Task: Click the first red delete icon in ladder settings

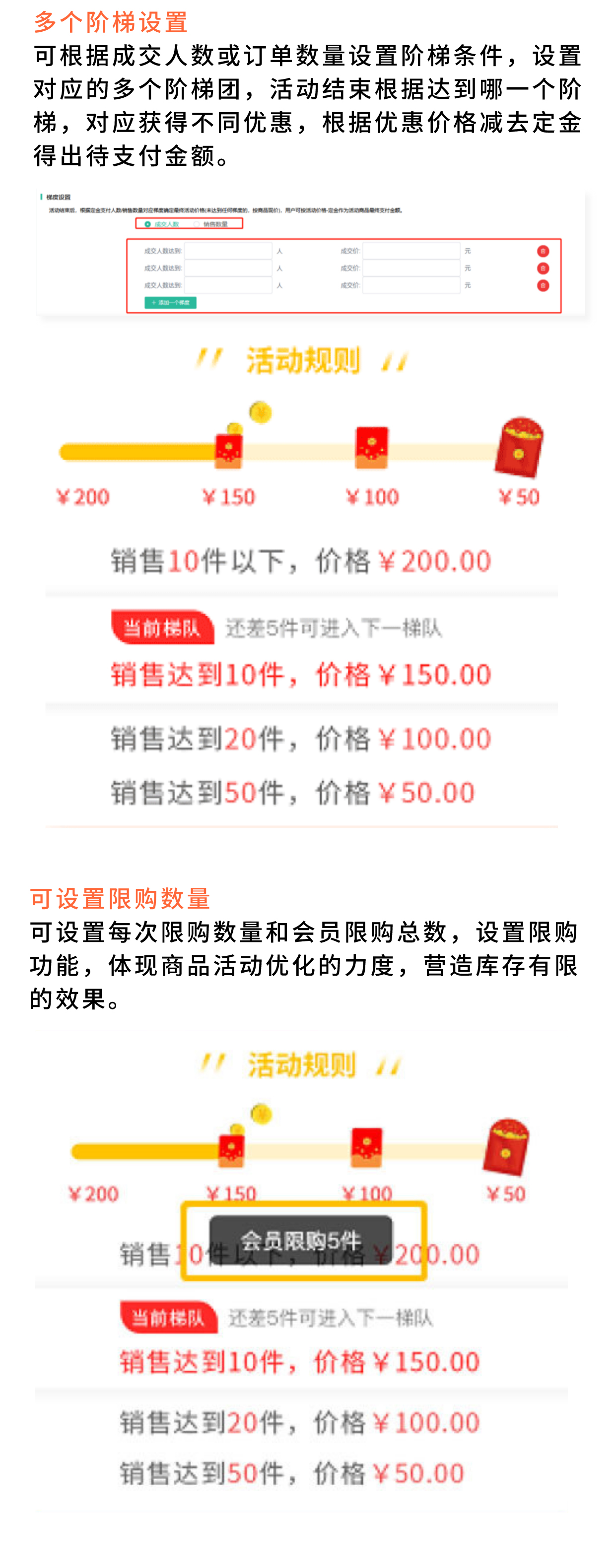Action: pyautogui.click(x=543, y=251)
